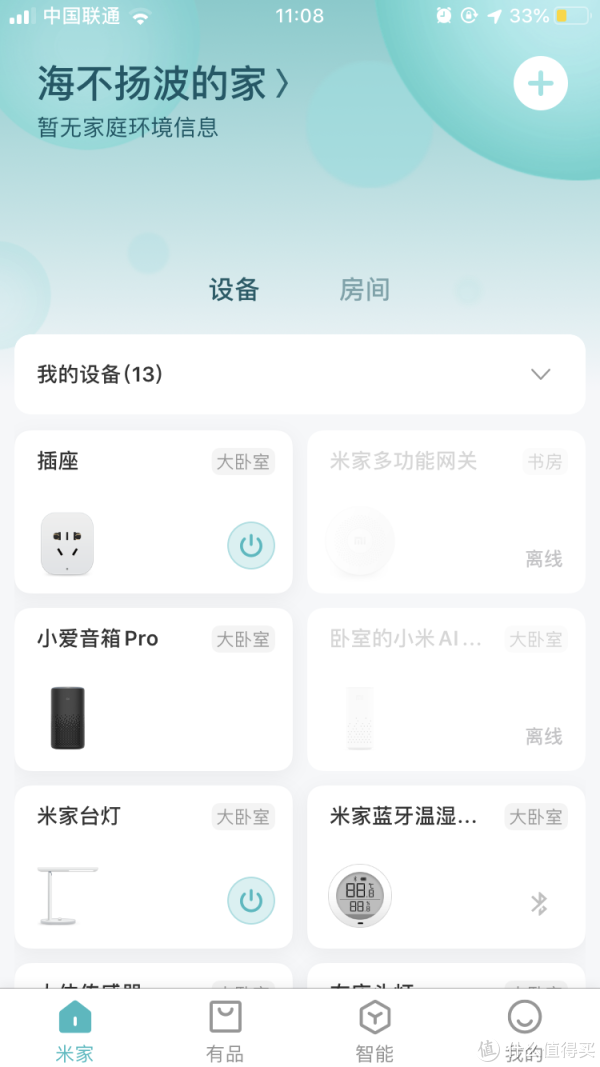This screenshot has height=1067, width=600.
Task: Open the 米家多功能网关 card
Action: coord(445,510)
